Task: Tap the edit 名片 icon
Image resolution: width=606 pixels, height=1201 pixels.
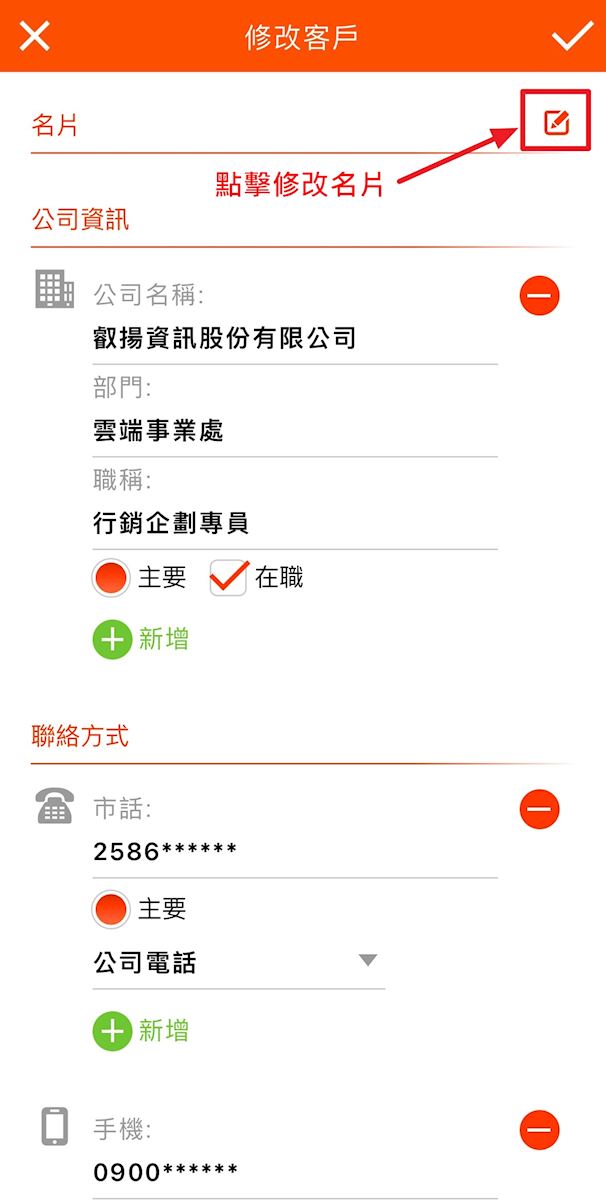Action: [556, 122]
